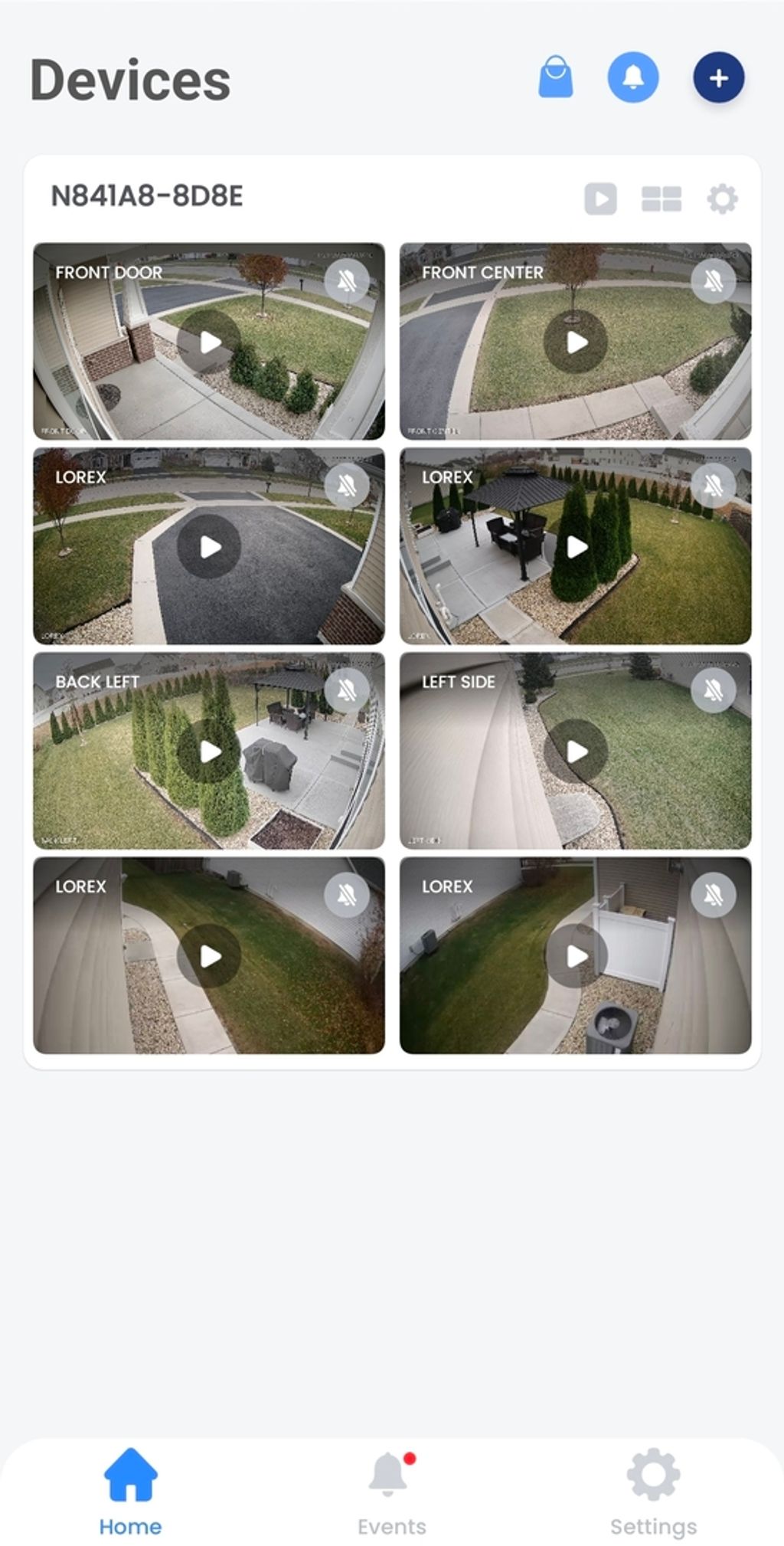Screen dimensions: 784x1546
Task: Toggle notification bell on LEFT SIDE camera
Action: (x=714, y=690)
